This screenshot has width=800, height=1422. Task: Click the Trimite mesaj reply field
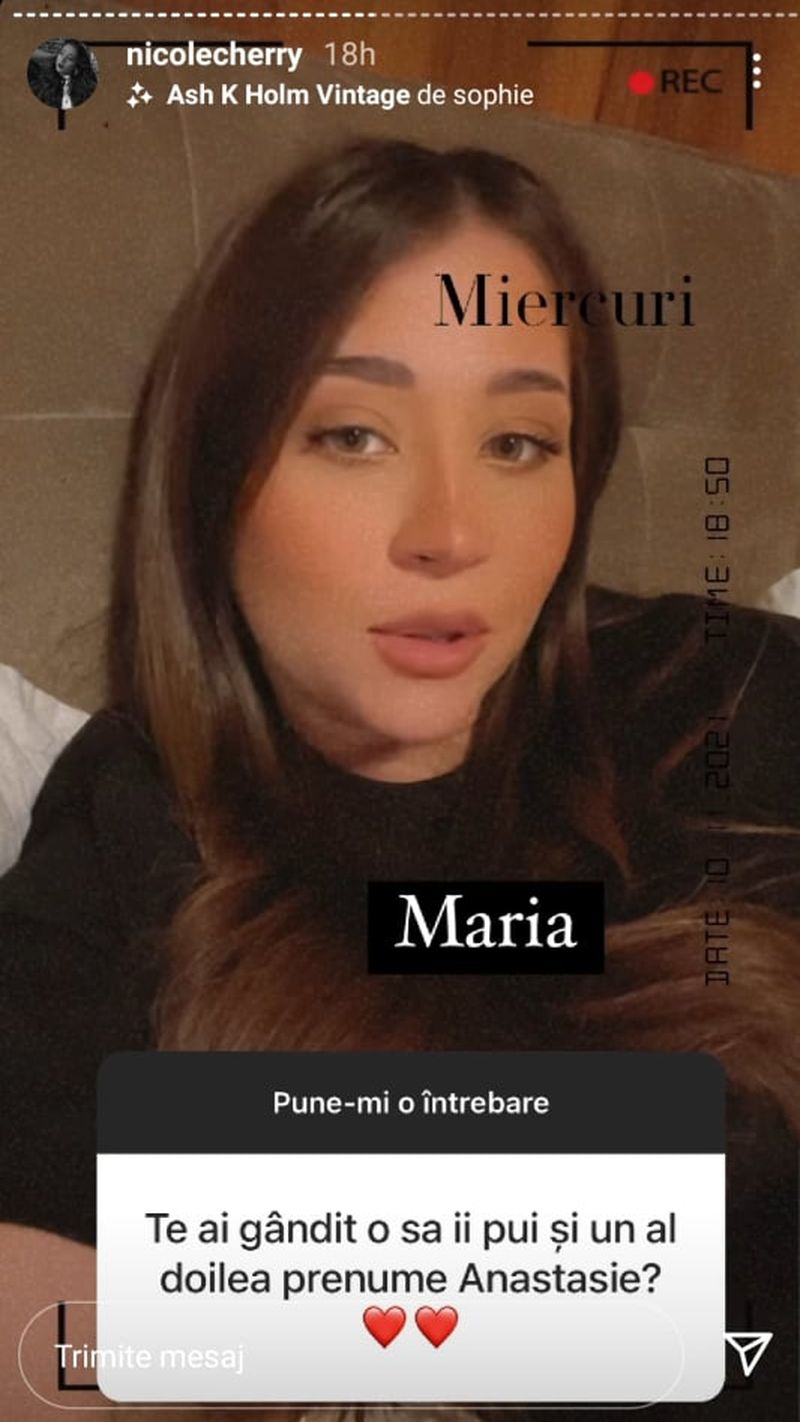pos(148,1357)
